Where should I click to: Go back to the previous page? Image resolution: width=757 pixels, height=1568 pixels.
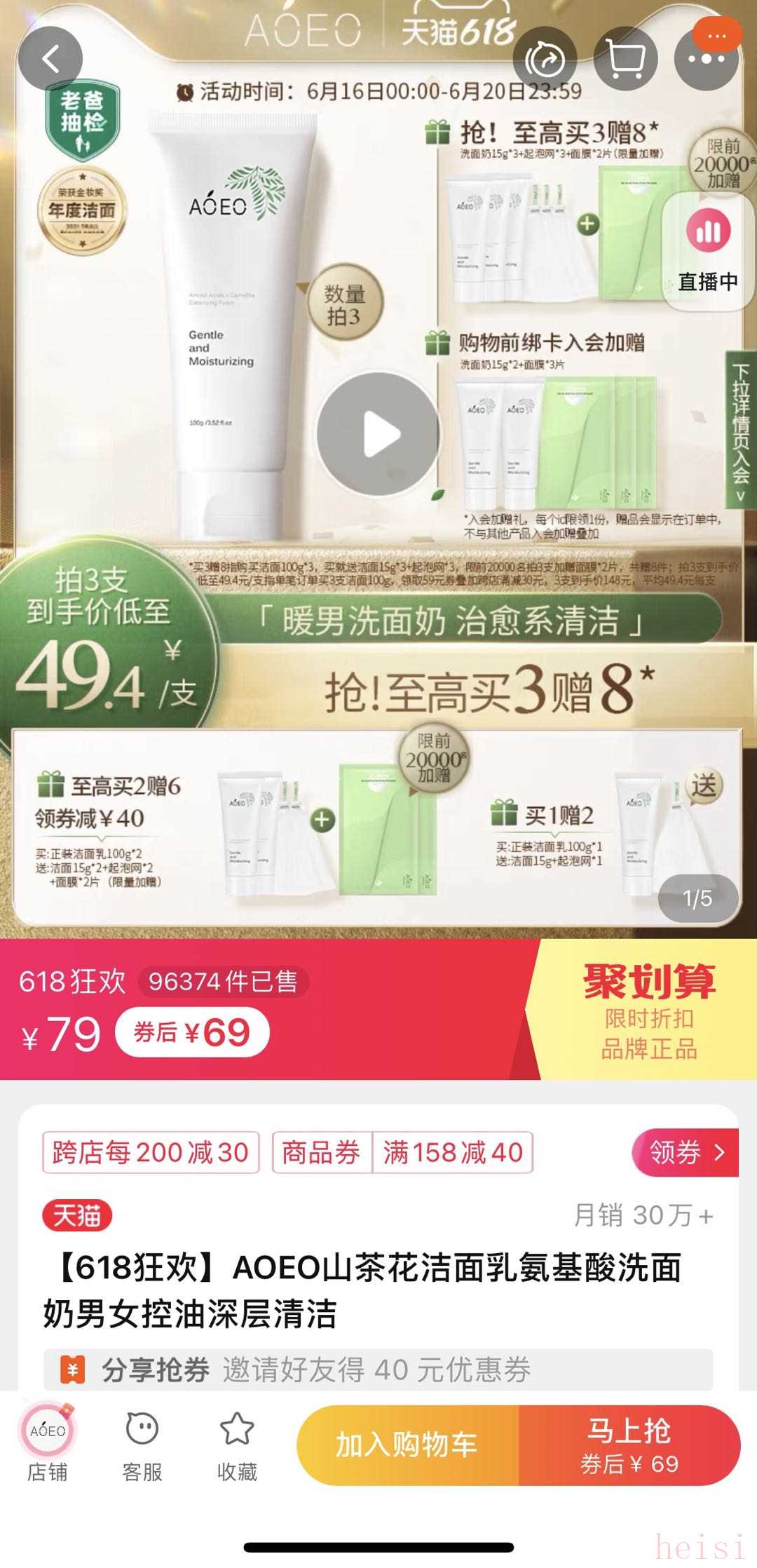tap(50, 60)
